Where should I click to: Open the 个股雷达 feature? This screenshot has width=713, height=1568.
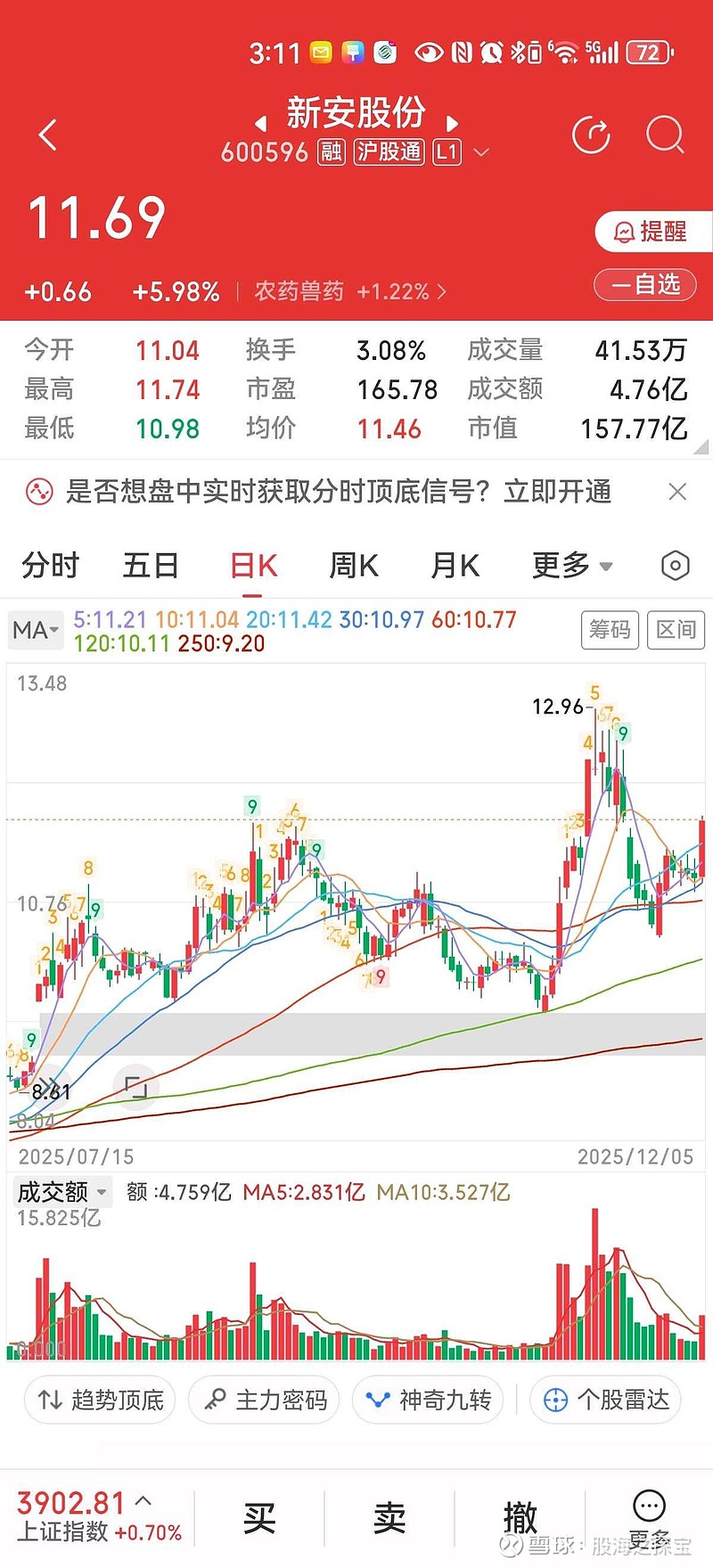click(x=604, y=1400)
